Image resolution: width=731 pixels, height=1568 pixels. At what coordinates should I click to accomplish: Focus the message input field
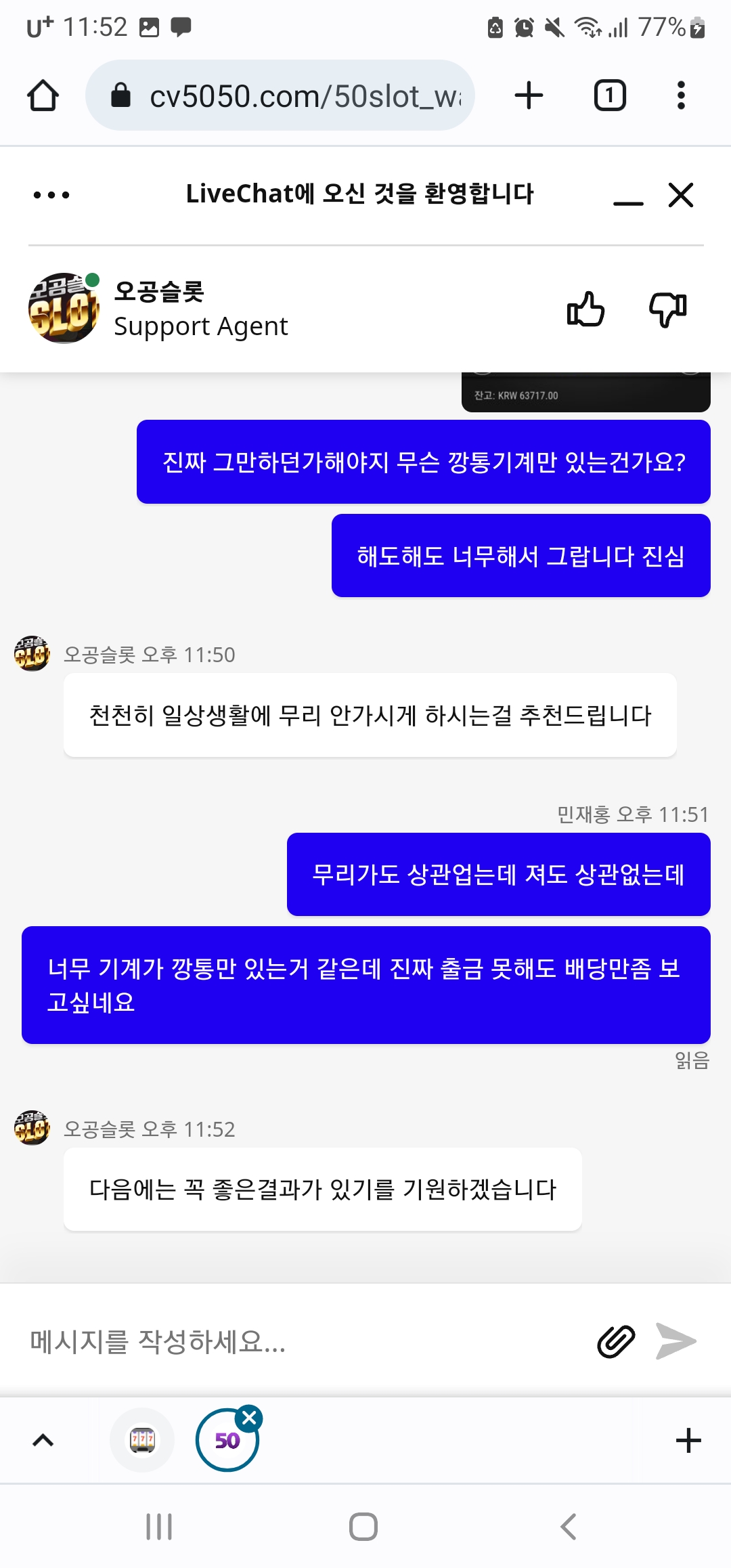tap(305, 1341)
